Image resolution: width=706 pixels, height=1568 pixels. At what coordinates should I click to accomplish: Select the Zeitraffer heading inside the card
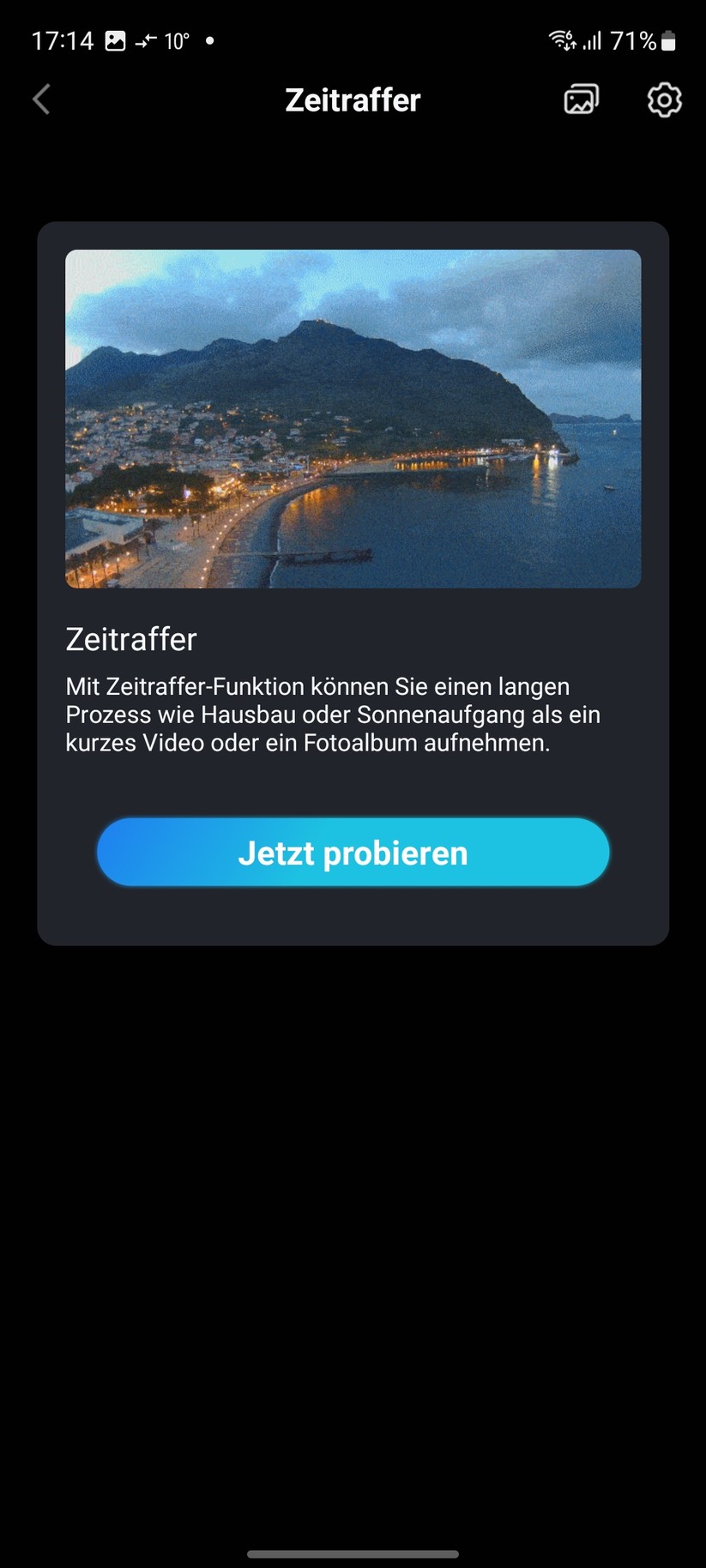[130, 638]
